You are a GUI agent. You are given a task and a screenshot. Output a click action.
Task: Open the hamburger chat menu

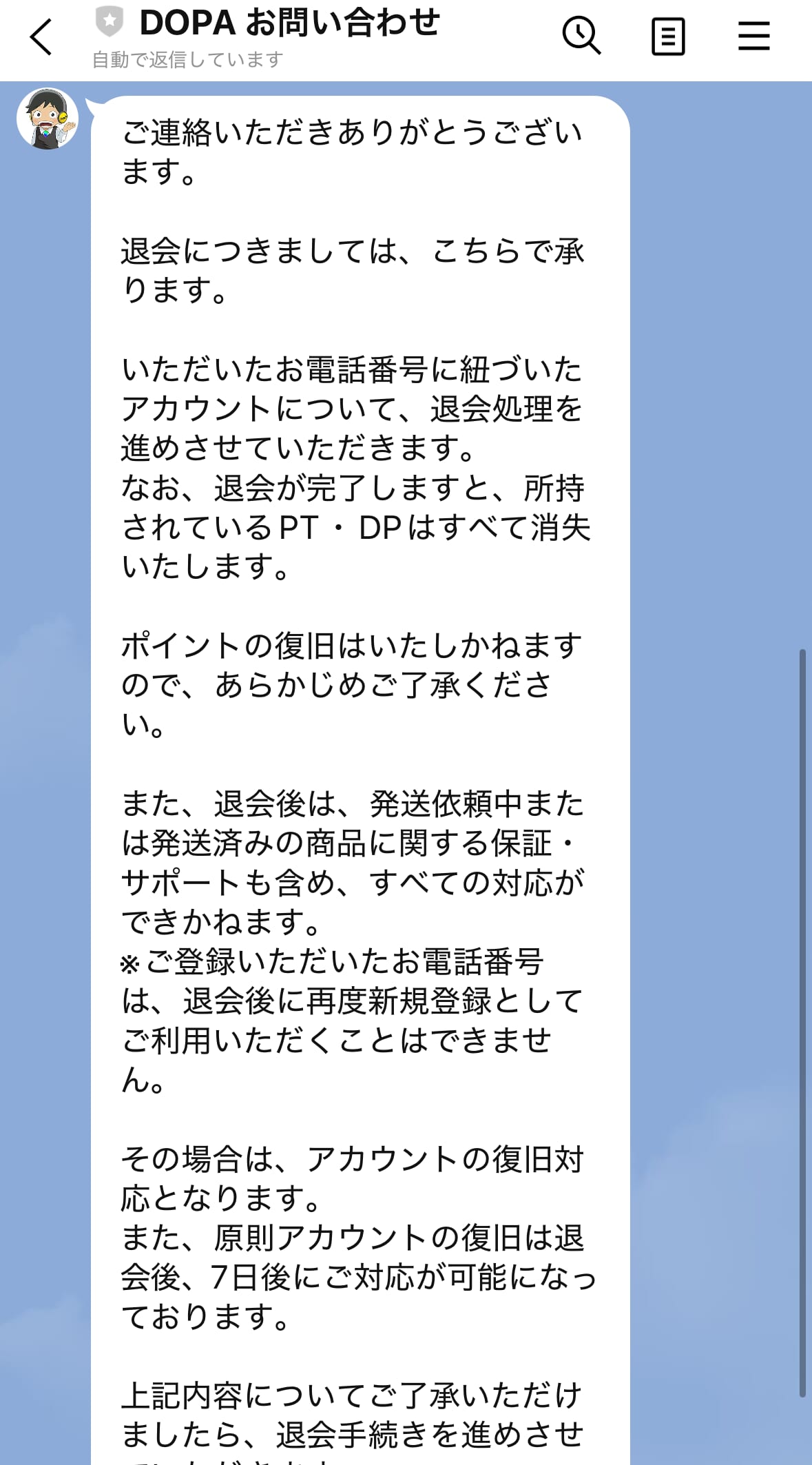point(753,36)
